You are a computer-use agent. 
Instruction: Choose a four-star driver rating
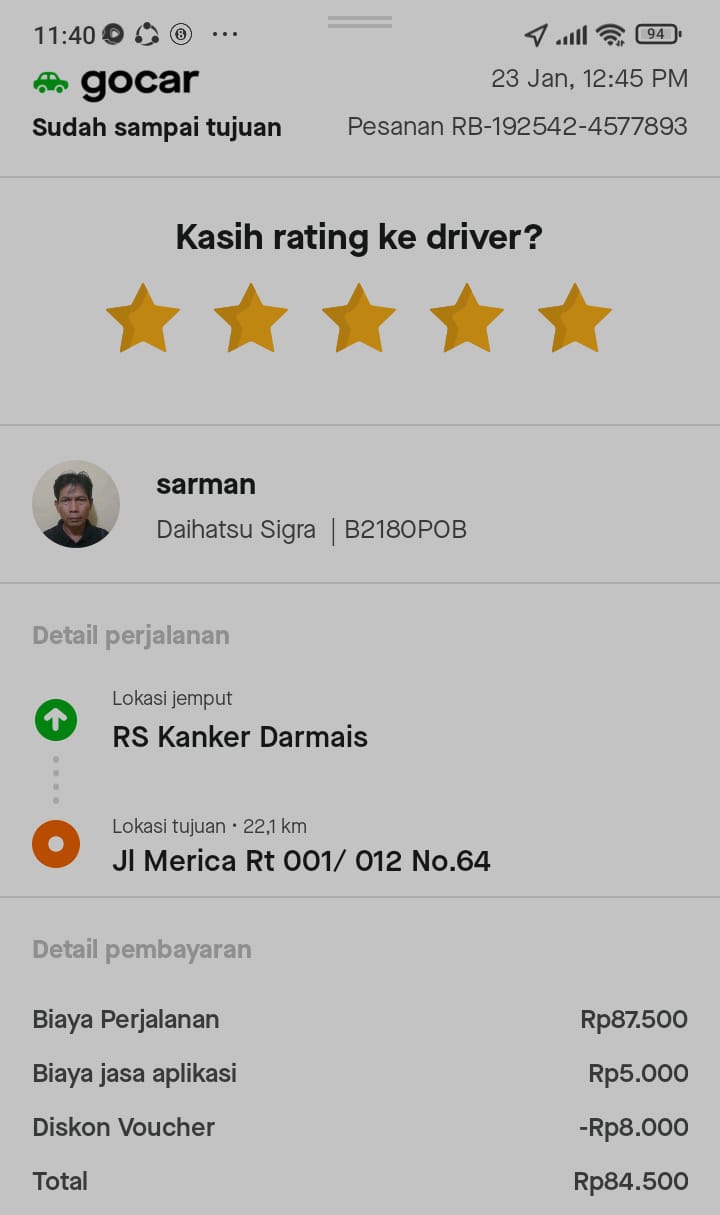(x=467, y=319)
